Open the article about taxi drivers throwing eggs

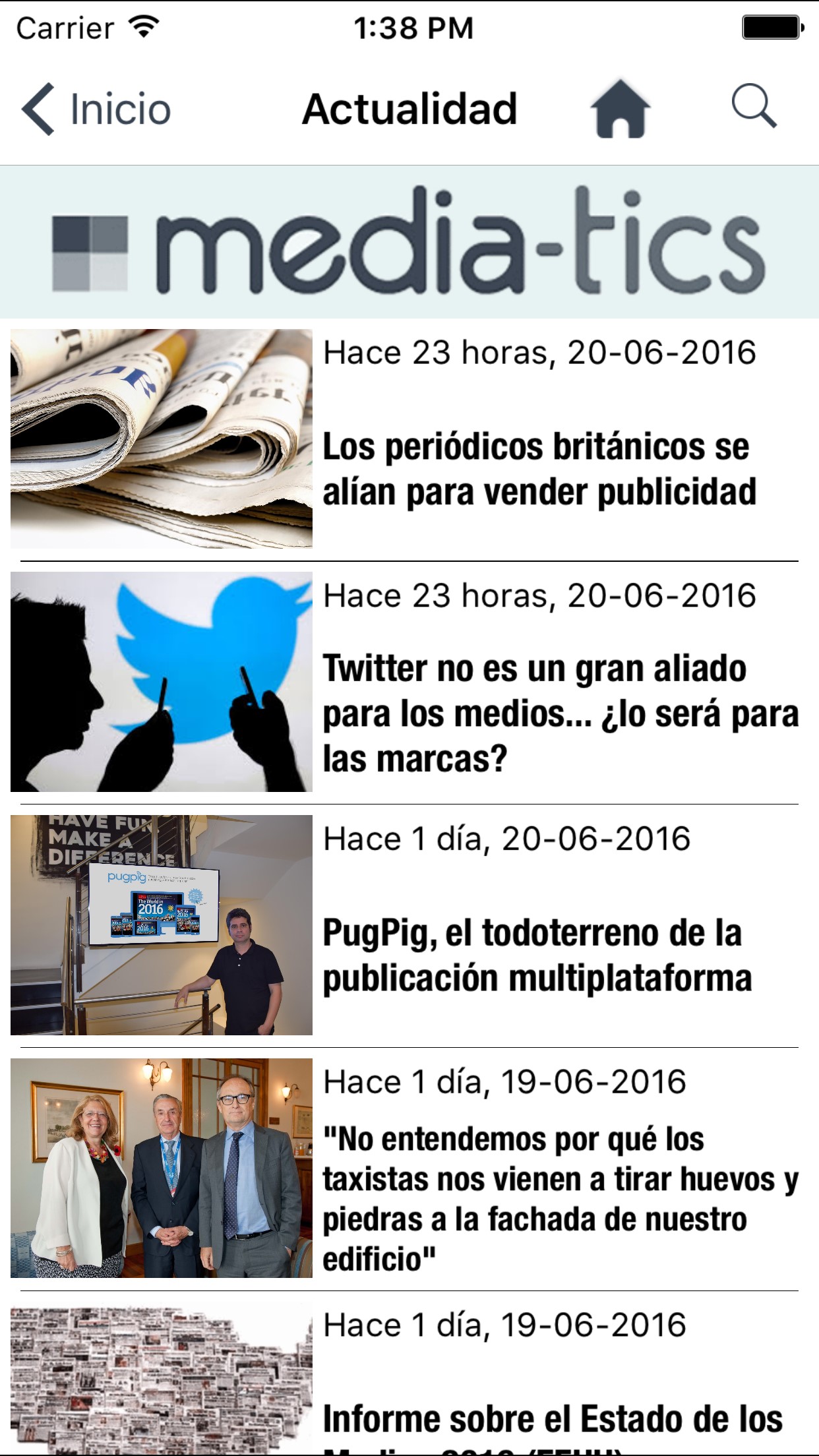click(x=409, y=1169)
